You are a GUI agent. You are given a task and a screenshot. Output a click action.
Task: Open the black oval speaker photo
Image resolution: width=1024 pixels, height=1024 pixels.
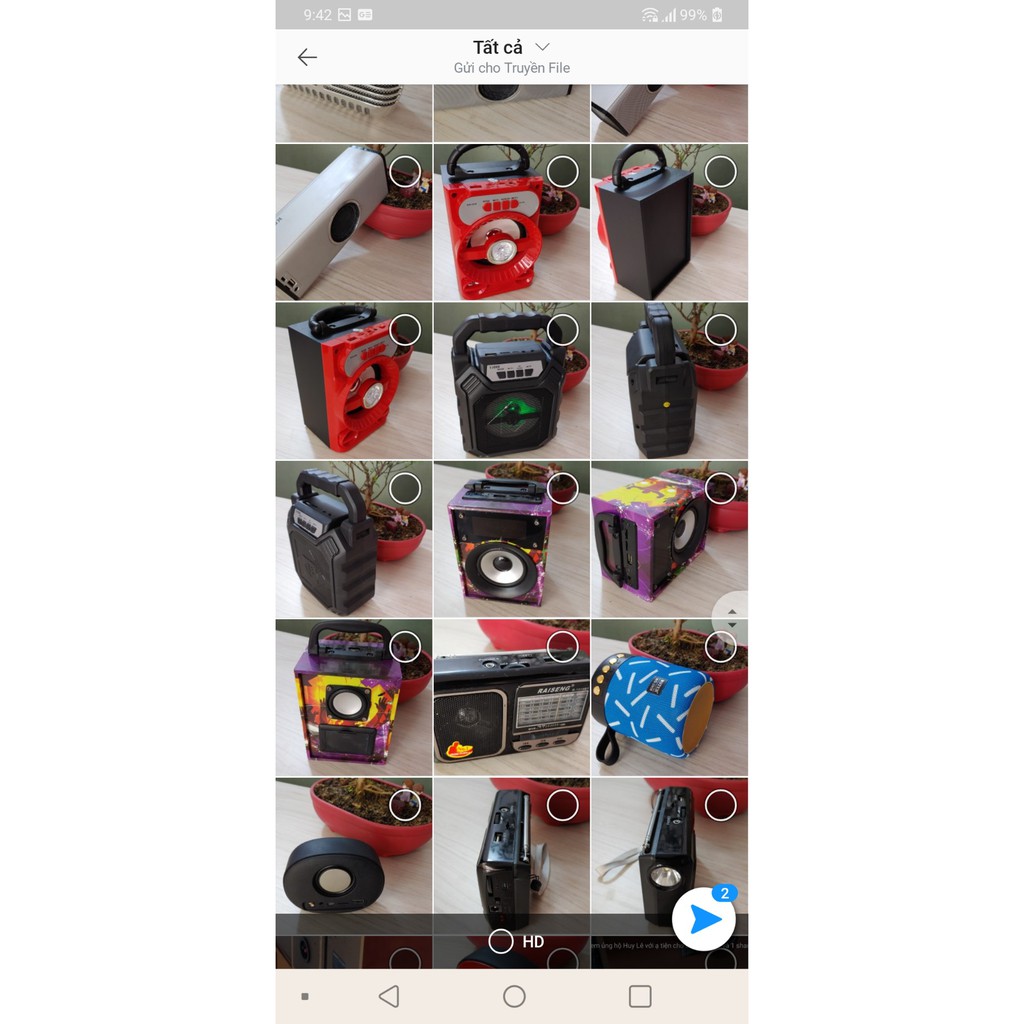[x=335, y=870]
